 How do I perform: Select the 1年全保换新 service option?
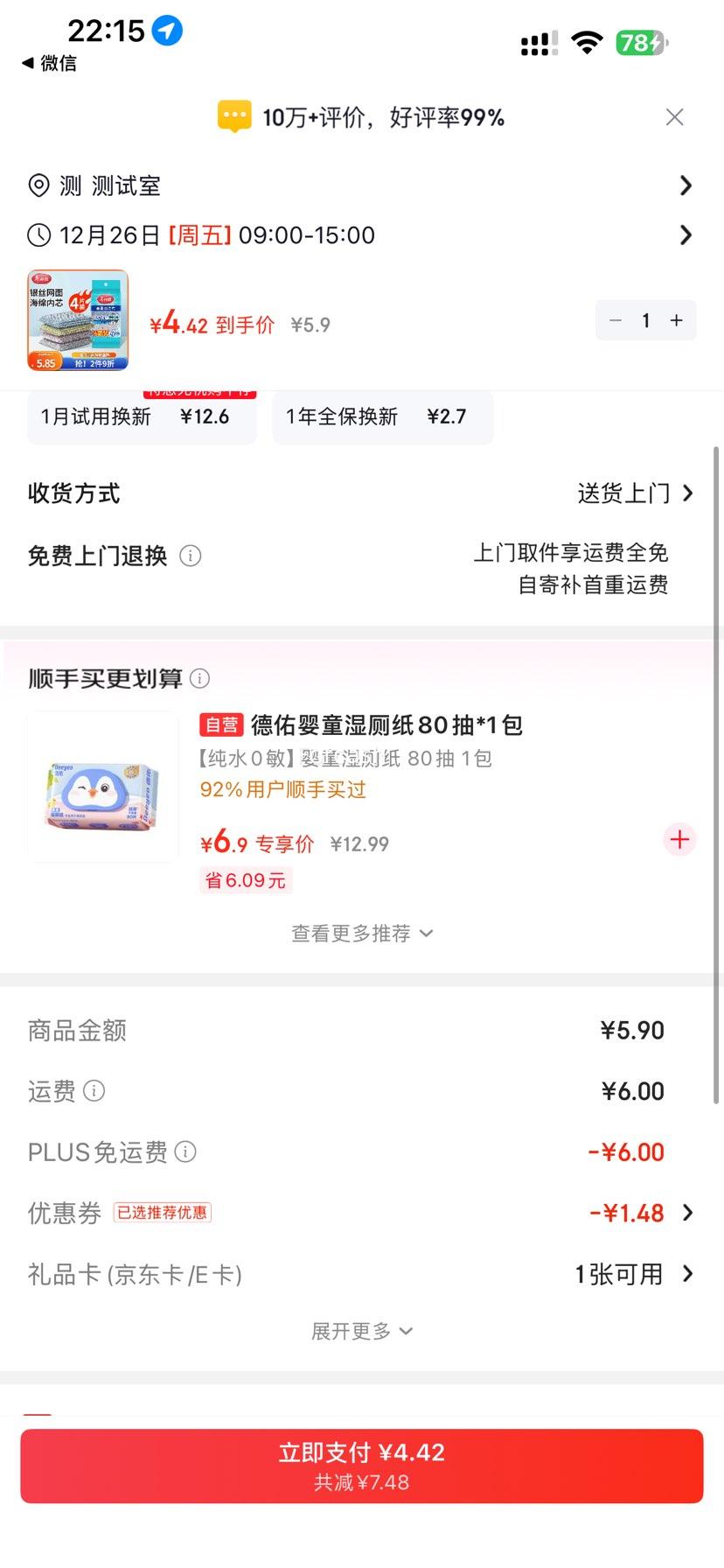(382, 417)
